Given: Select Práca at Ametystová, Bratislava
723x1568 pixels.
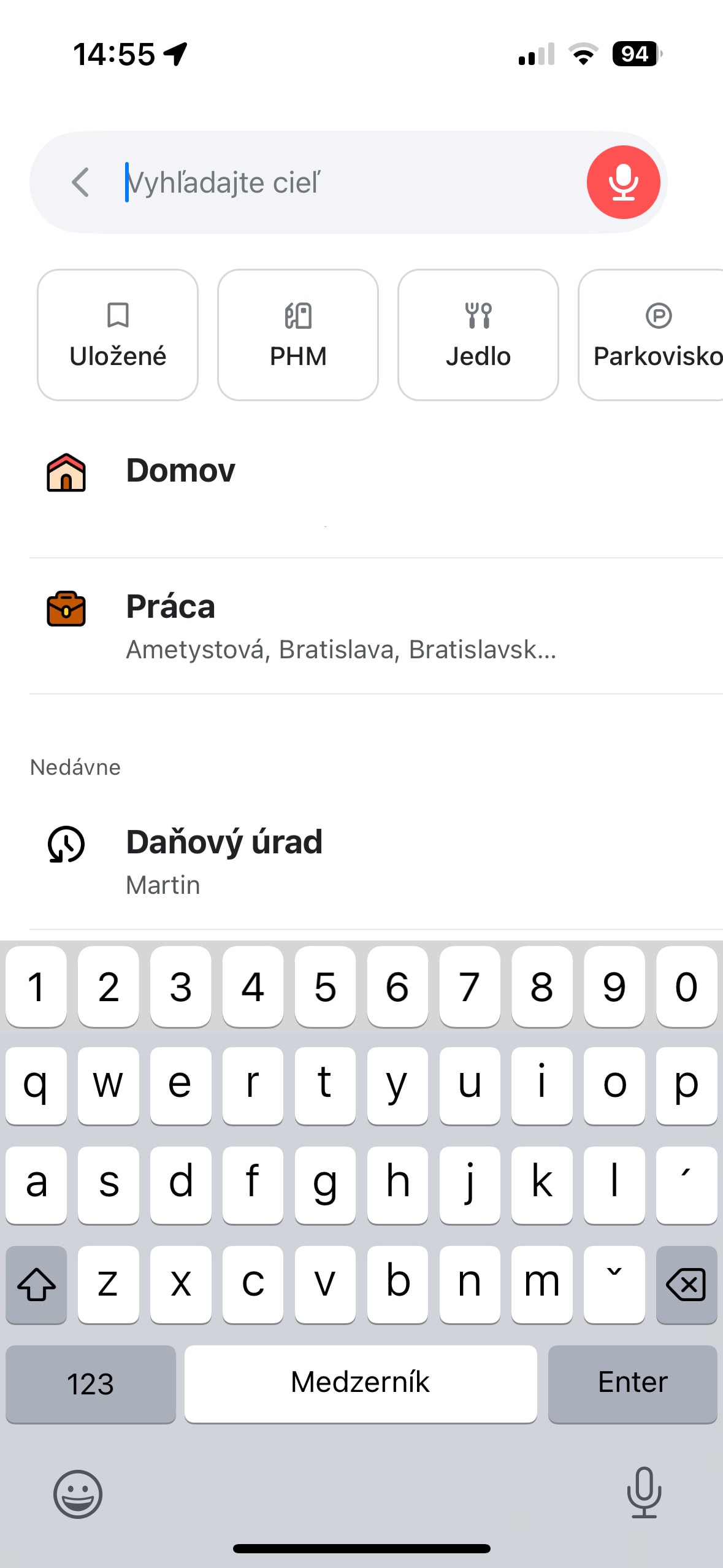Looking at the screenshot, I should coord(376,626).
